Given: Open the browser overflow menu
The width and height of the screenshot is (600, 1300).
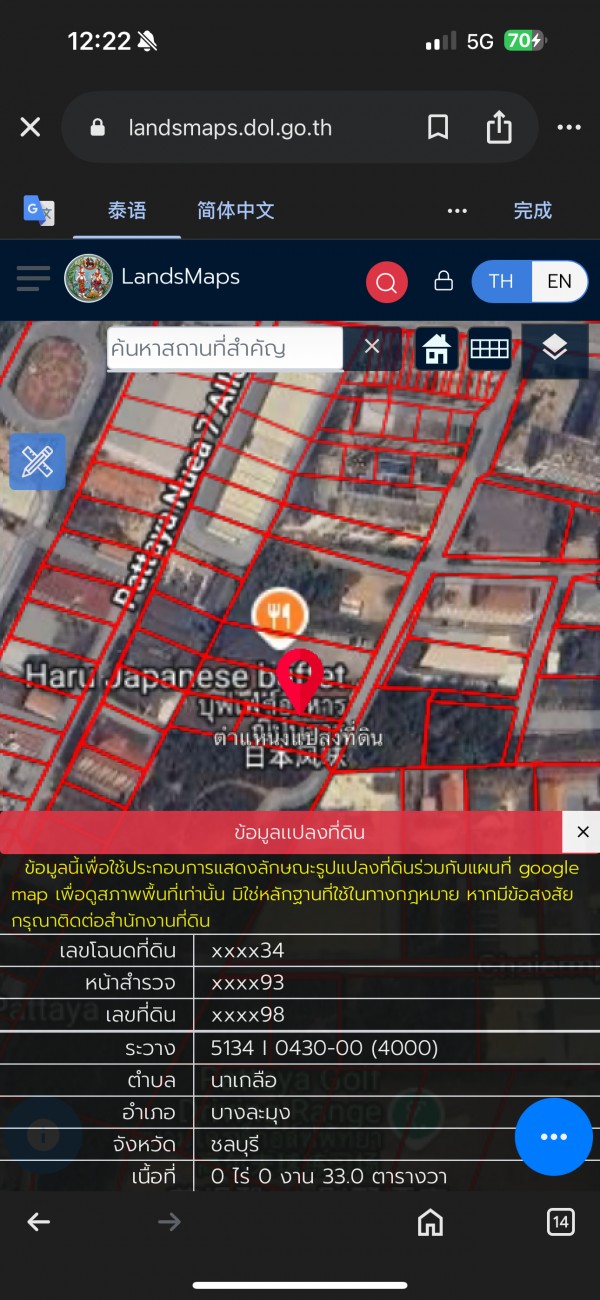Looking at the screenshot, I should (x=568, y=127).
